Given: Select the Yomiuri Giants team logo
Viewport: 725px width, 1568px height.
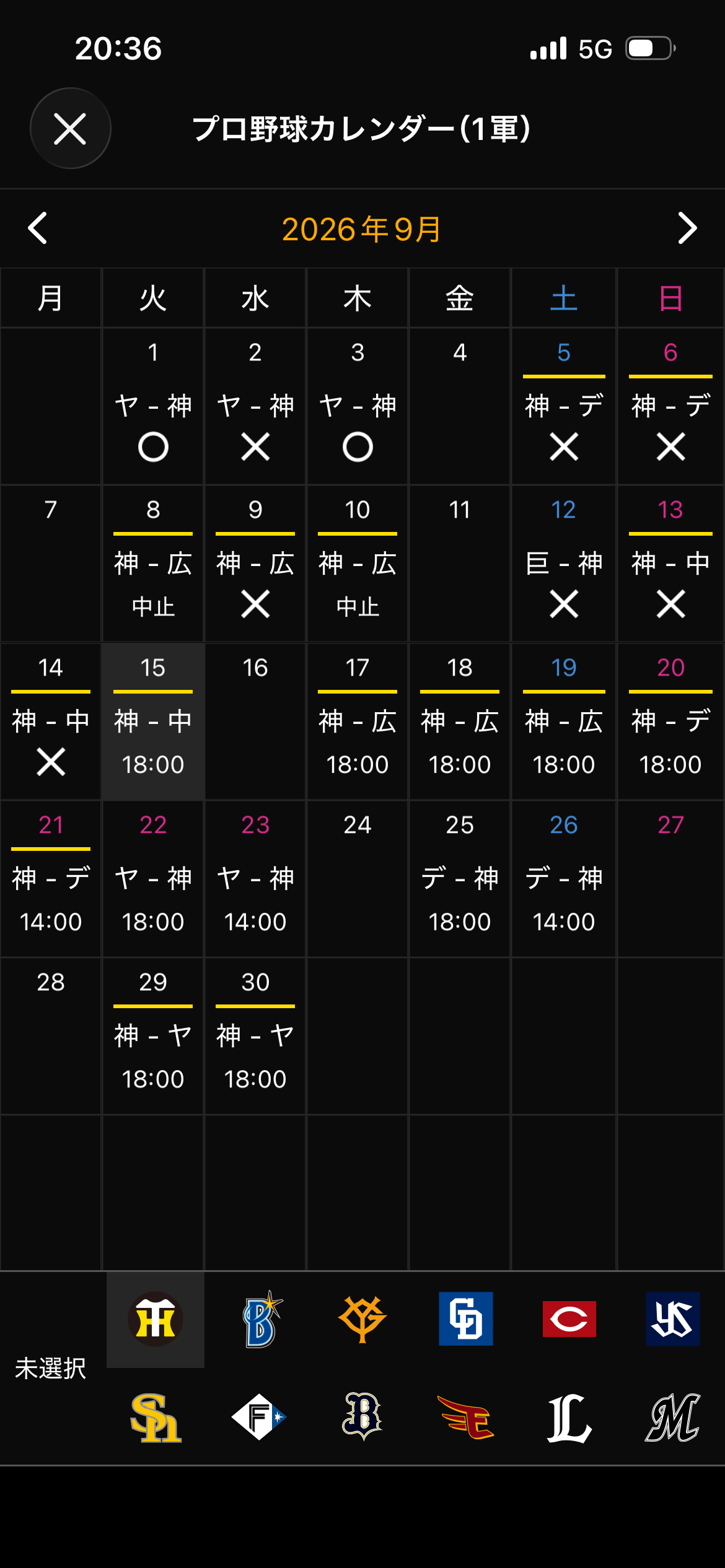Looking at the screenshot, I should point(362,1320).
